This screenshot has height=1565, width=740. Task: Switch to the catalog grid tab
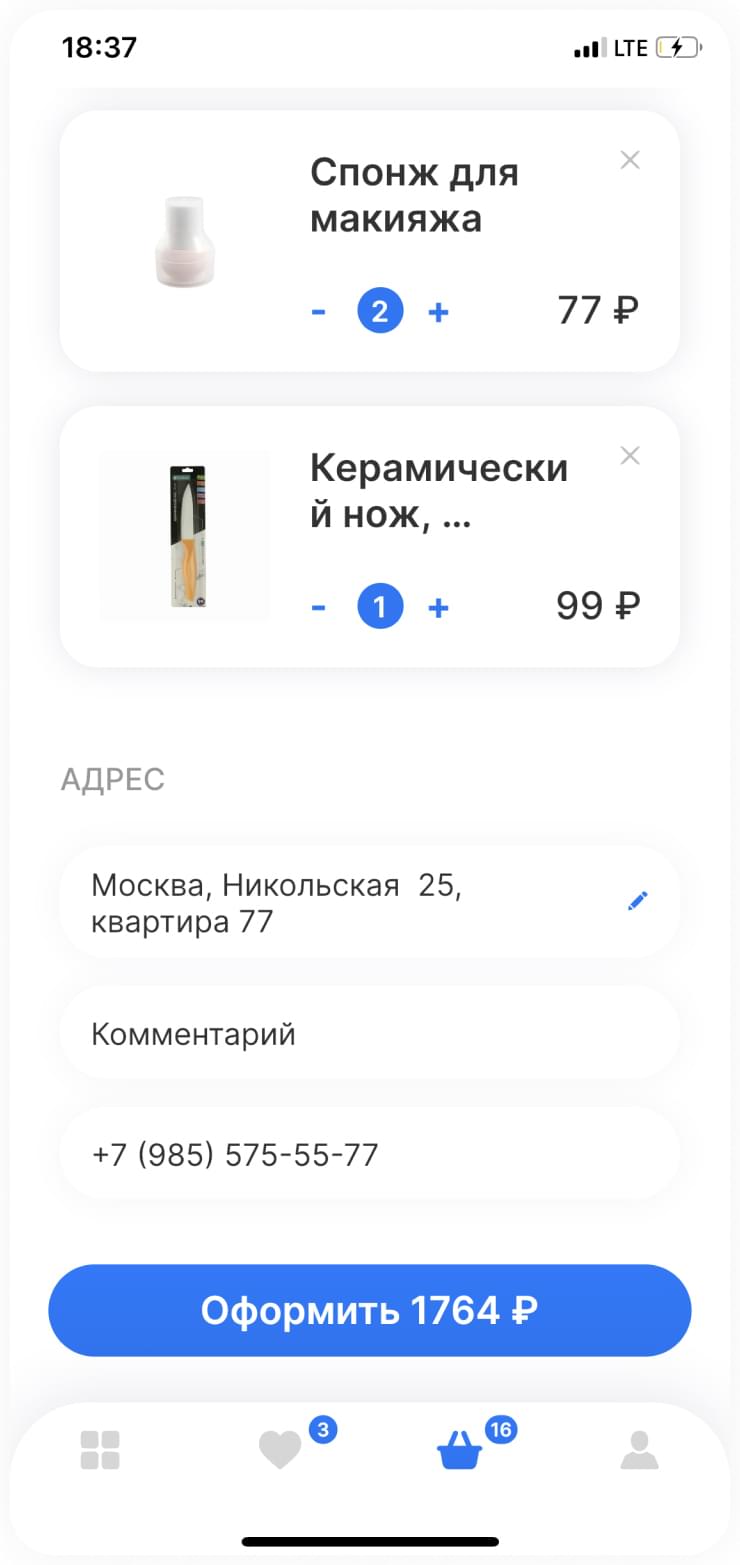[x=100, y=1450]
